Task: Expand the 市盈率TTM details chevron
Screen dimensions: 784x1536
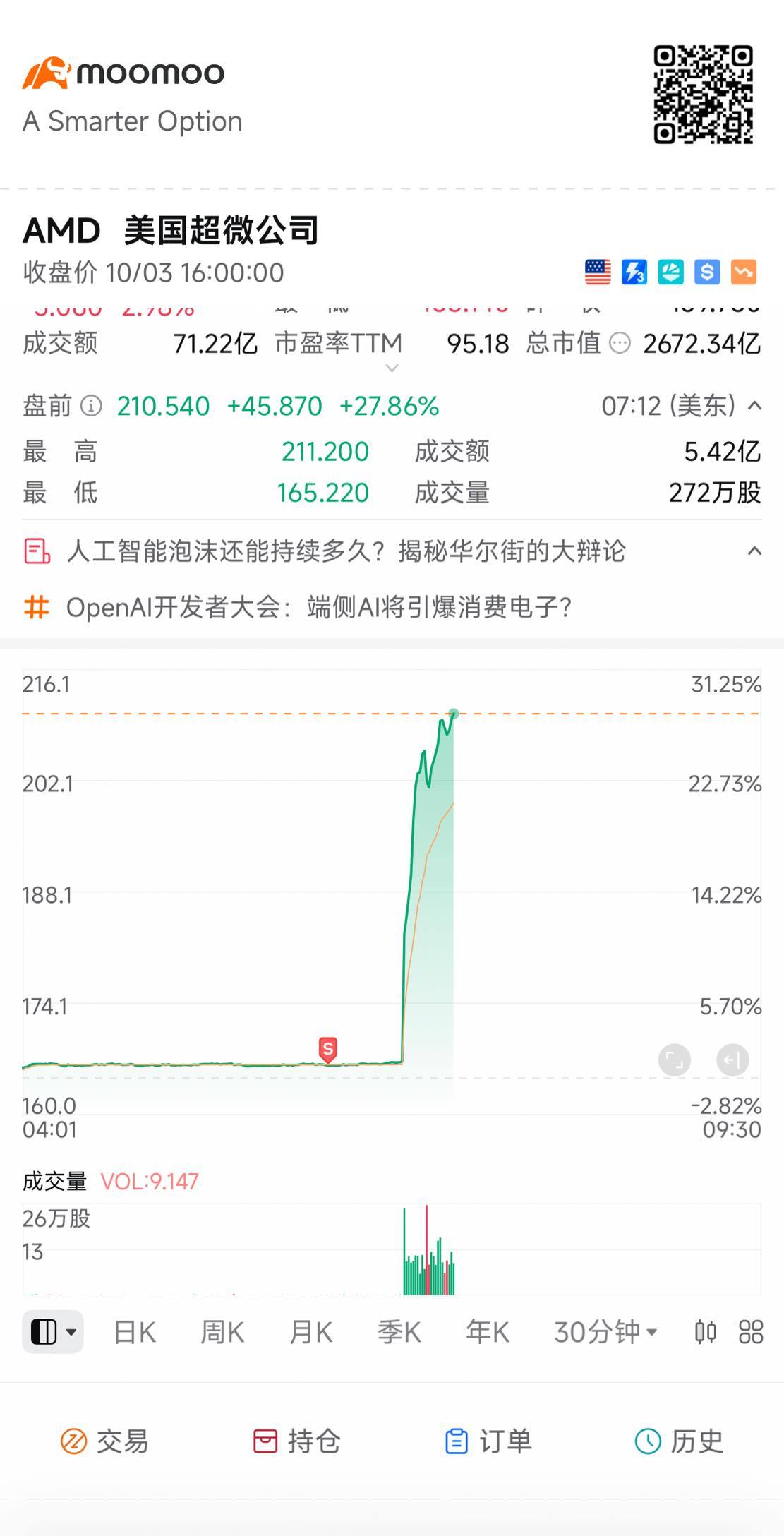Action: (392, 368)
